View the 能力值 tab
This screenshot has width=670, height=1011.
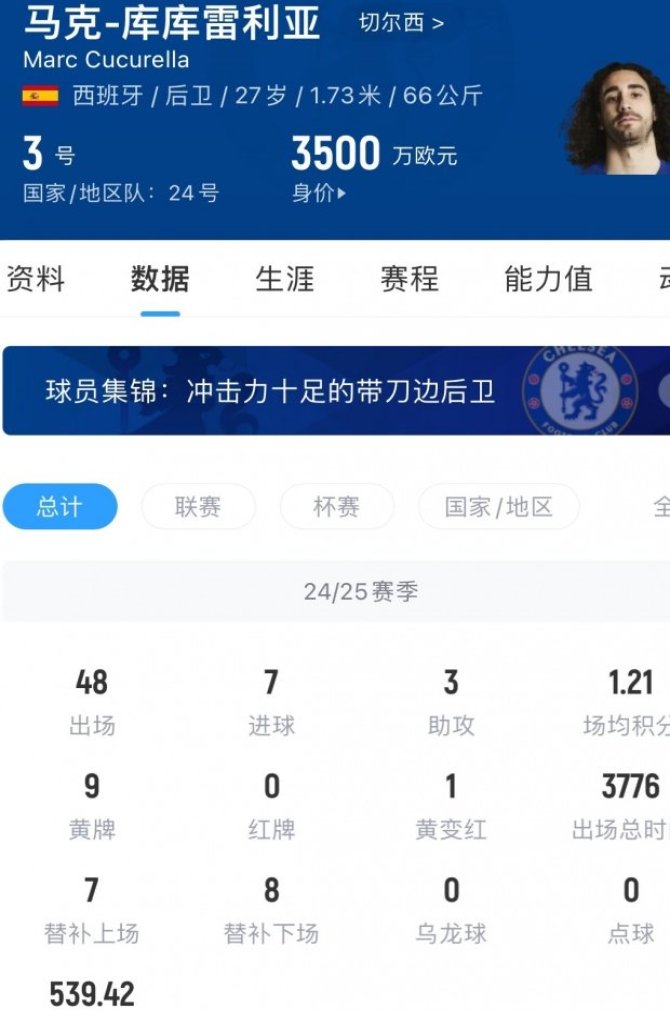click(x=548, y=279)
